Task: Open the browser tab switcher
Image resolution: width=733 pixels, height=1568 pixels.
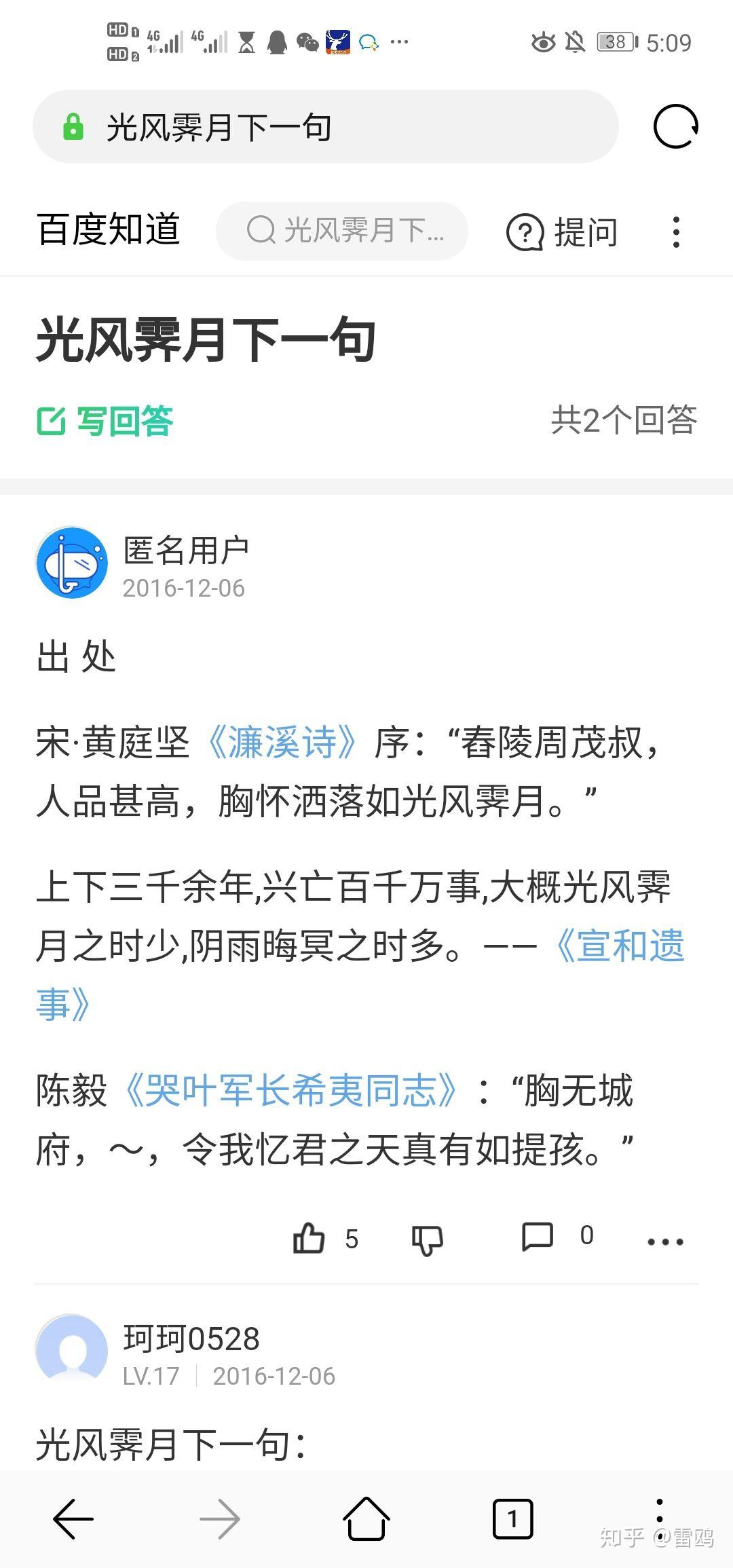Action: tap(512, 1518)
